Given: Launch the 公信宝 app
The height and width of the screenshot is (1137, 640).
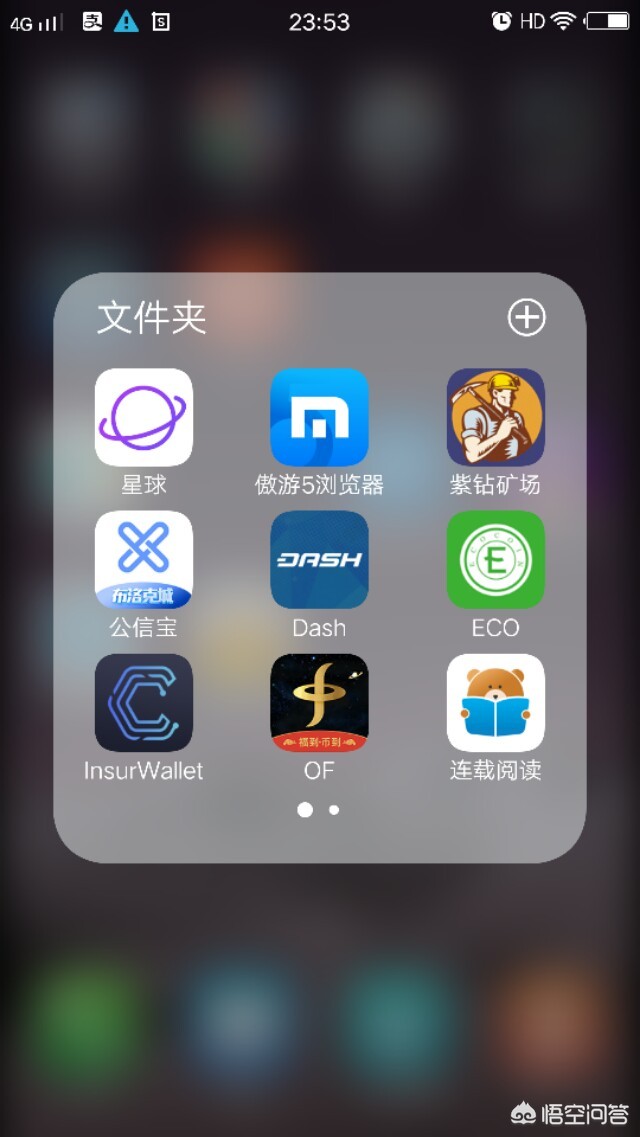Looking at the screenshot, I should 144,560.
